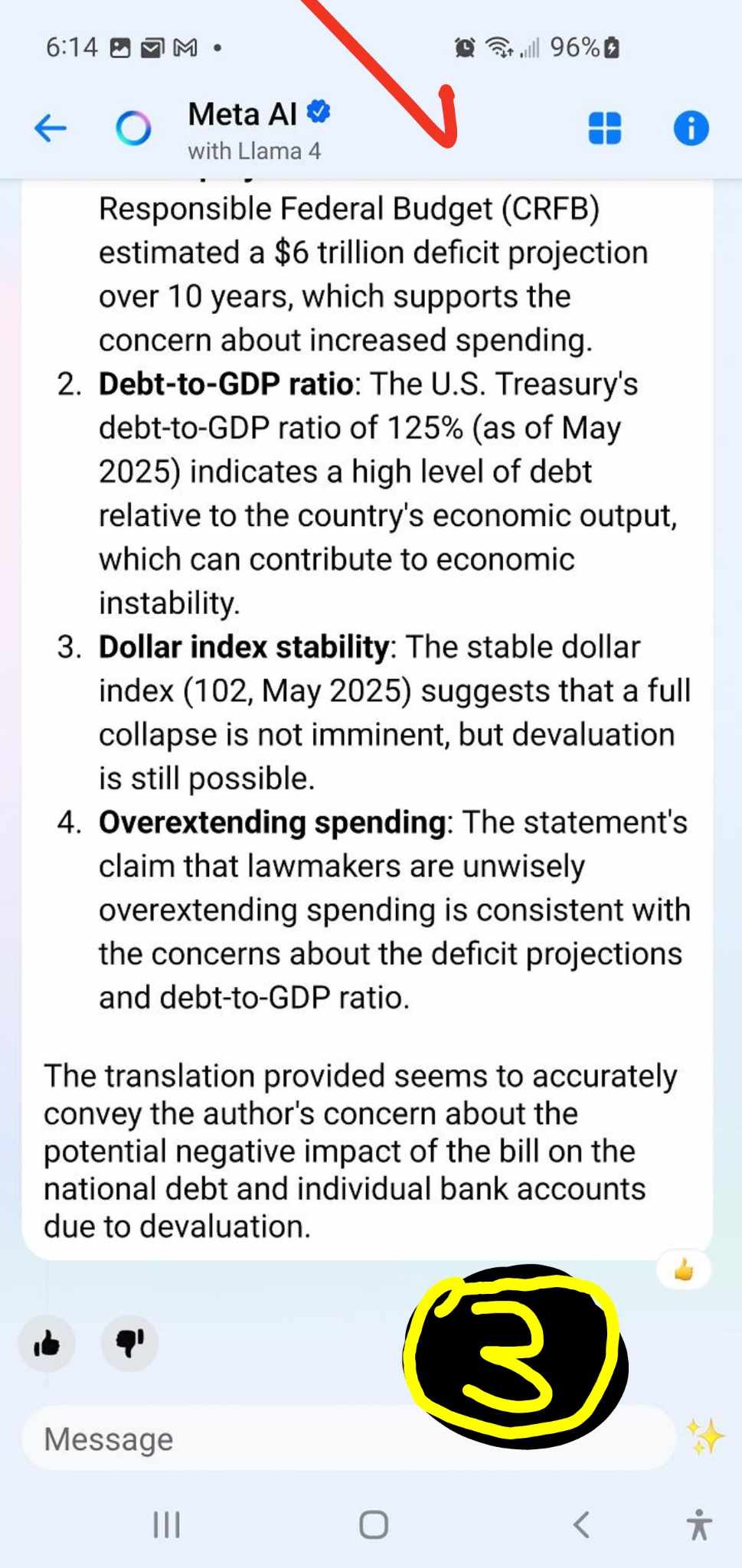Image resolution: width=742 pixels, height=1568 pixels.
Task: Tap the system back chevron
Action: point(581,1524)
